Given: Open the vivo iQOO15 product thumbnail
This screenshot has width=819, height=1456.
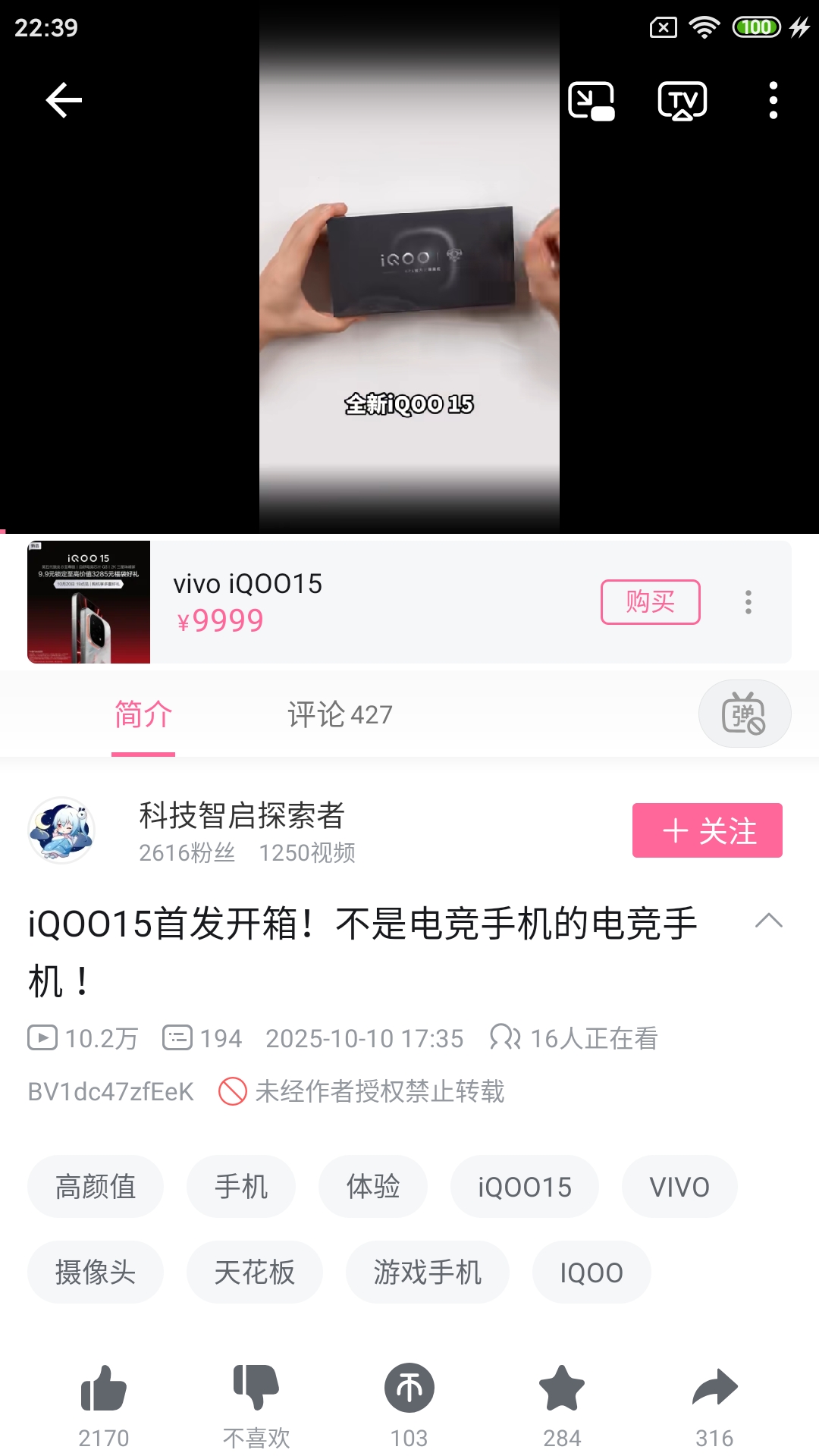Looking at the screenshot, I should coord(89,602).
